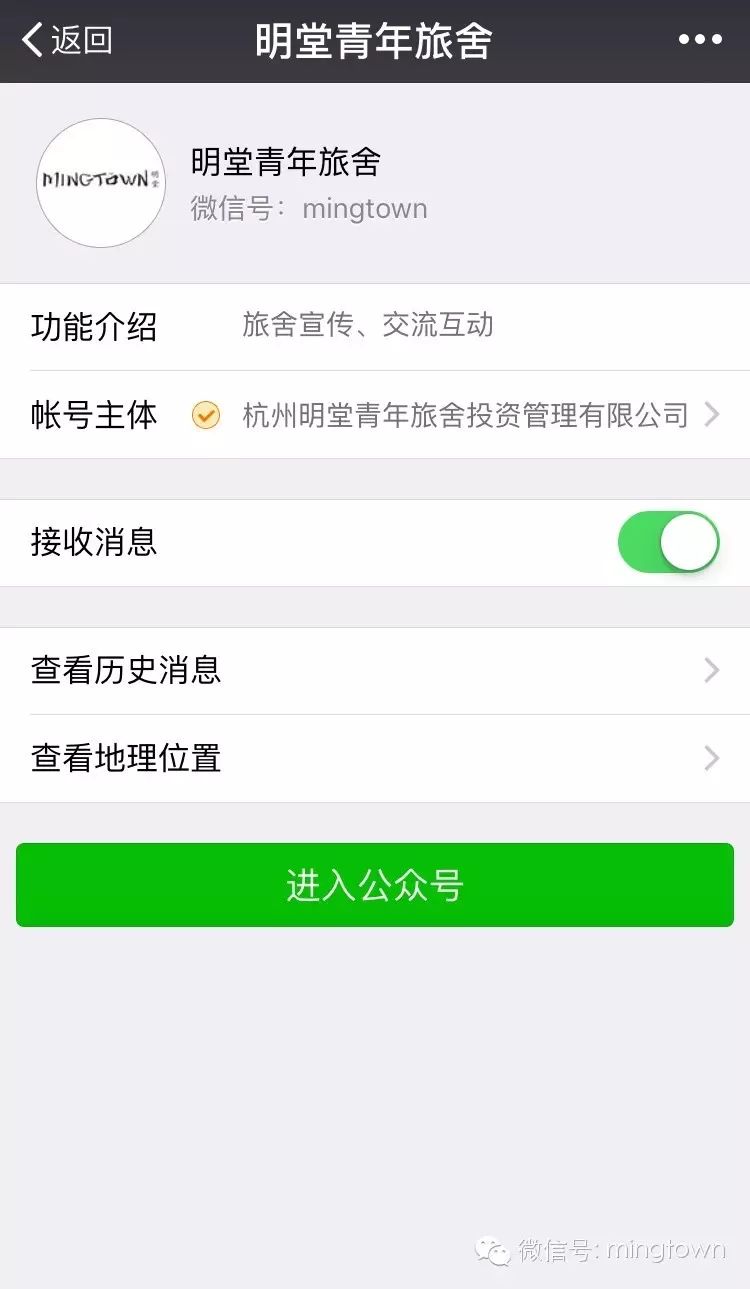The image size is (750, 1289).
Task: Go back using the 返回 button
Action: point(67,41)
